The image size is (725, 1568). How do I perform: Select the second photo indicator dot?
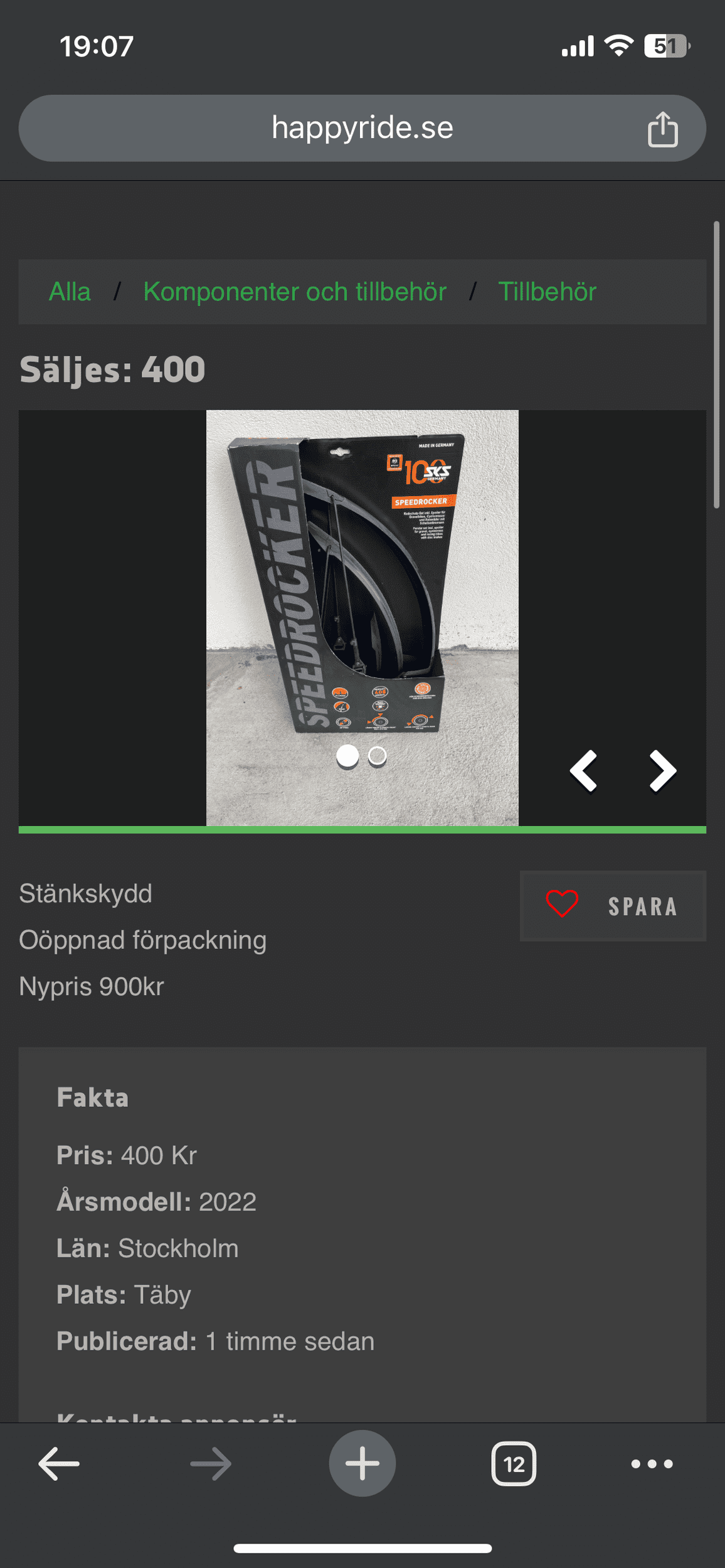[x=377, y=756]
